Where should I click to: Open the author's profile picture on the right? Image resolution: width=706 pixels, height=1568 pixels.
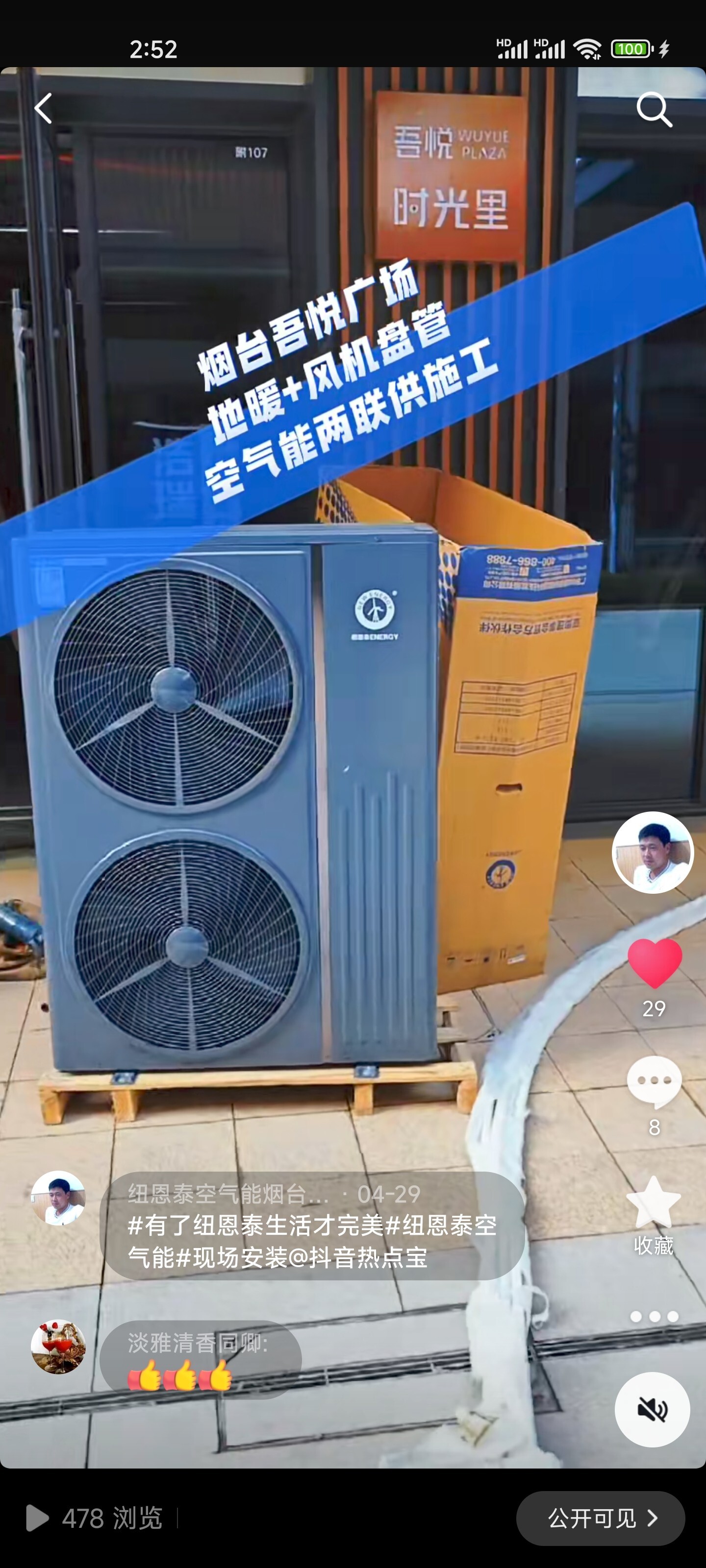click(x=653, y=852)
